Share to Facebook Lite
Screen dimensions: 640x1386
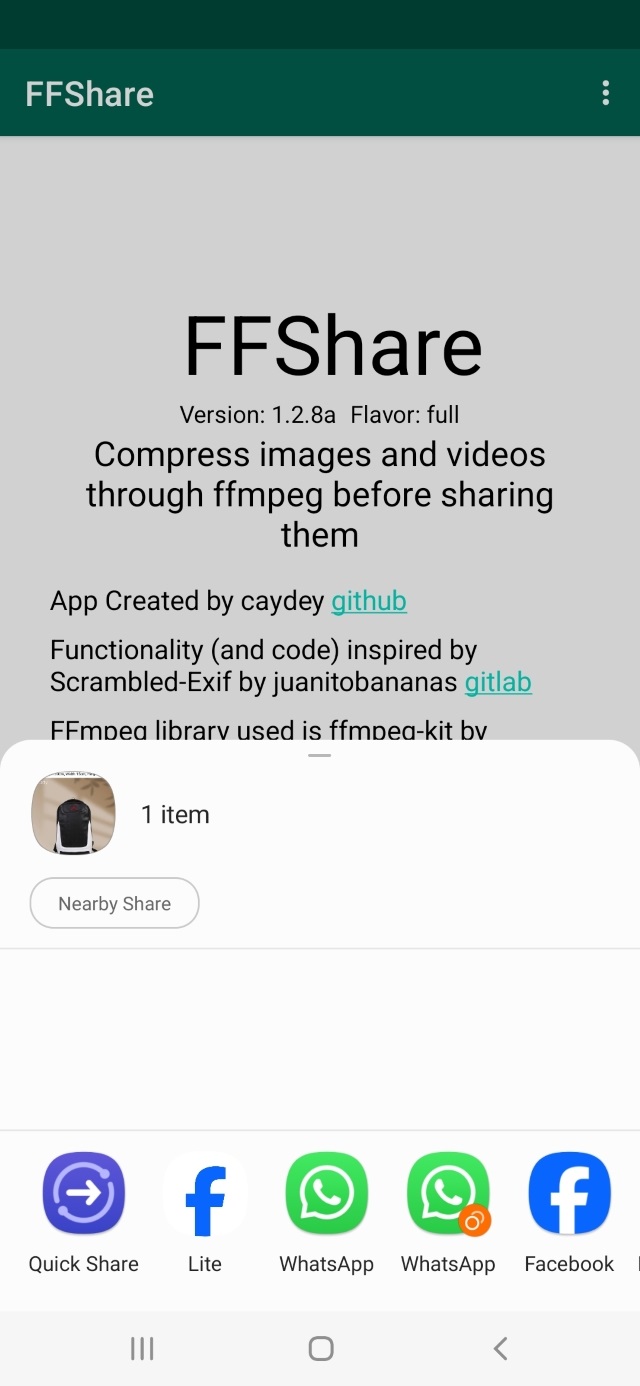(x=205, y=1194)
